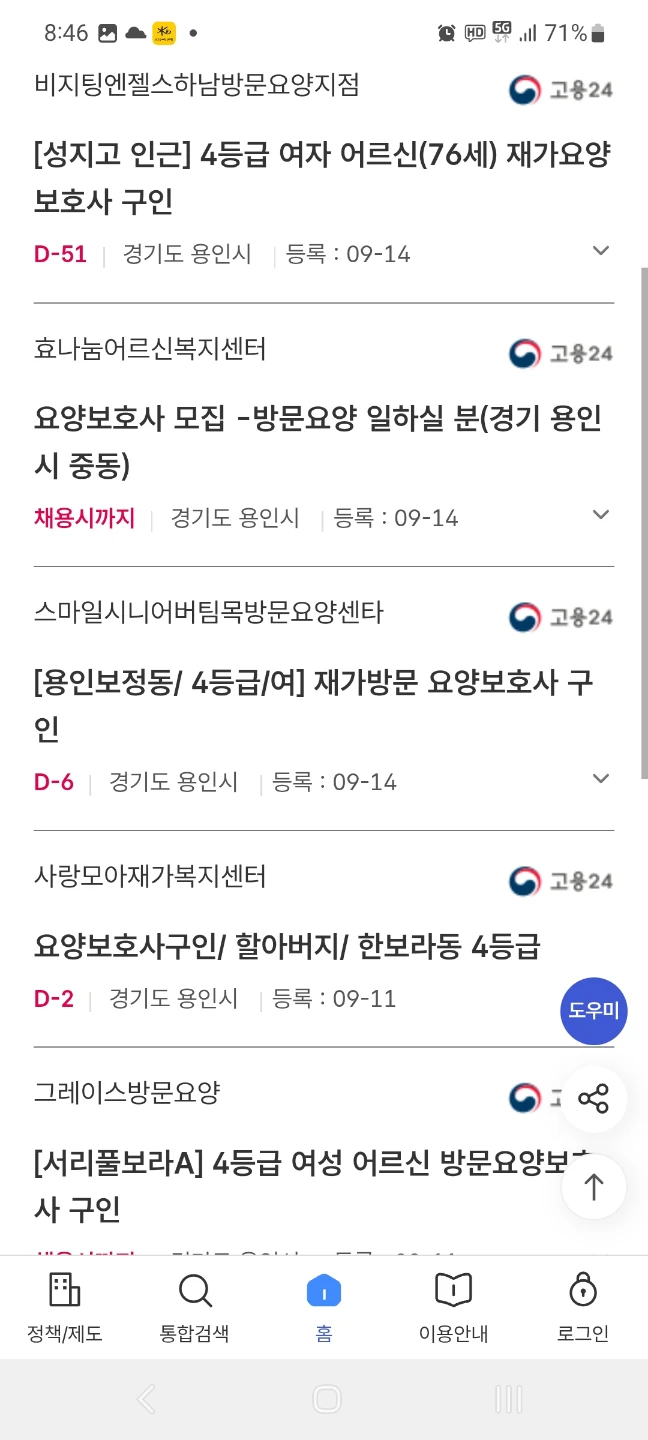This screenshot has height=1440, width=648.
Task: Tap the system back button
Action: coord(146,1399)
